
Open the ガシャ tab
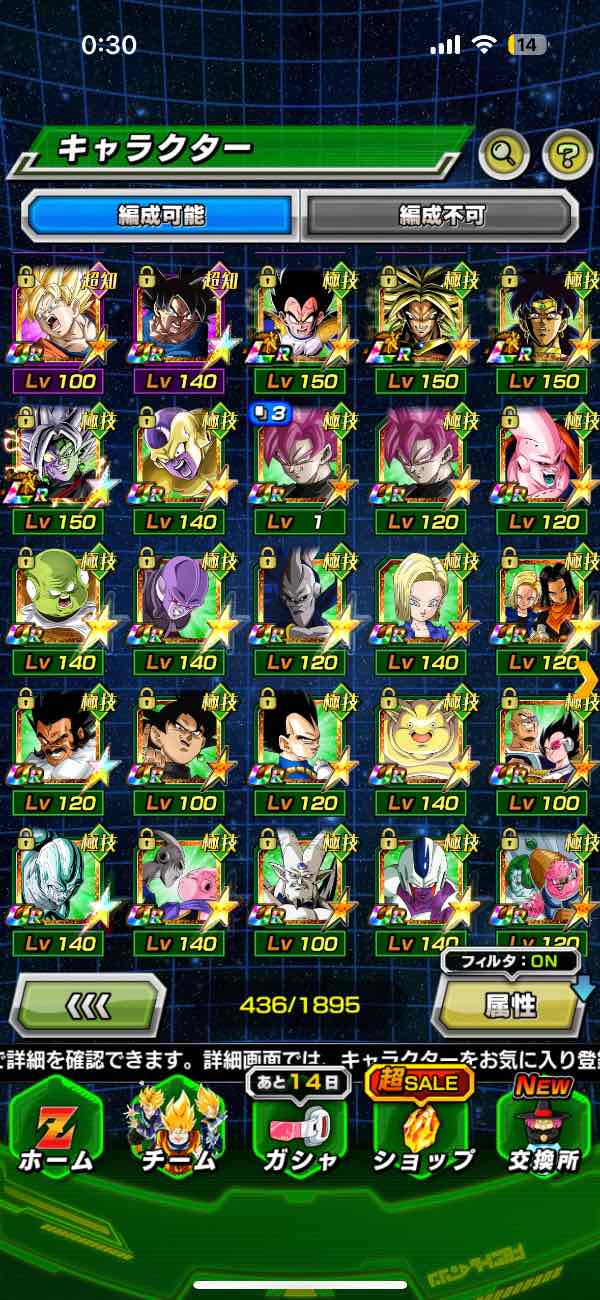point(298,1130)
